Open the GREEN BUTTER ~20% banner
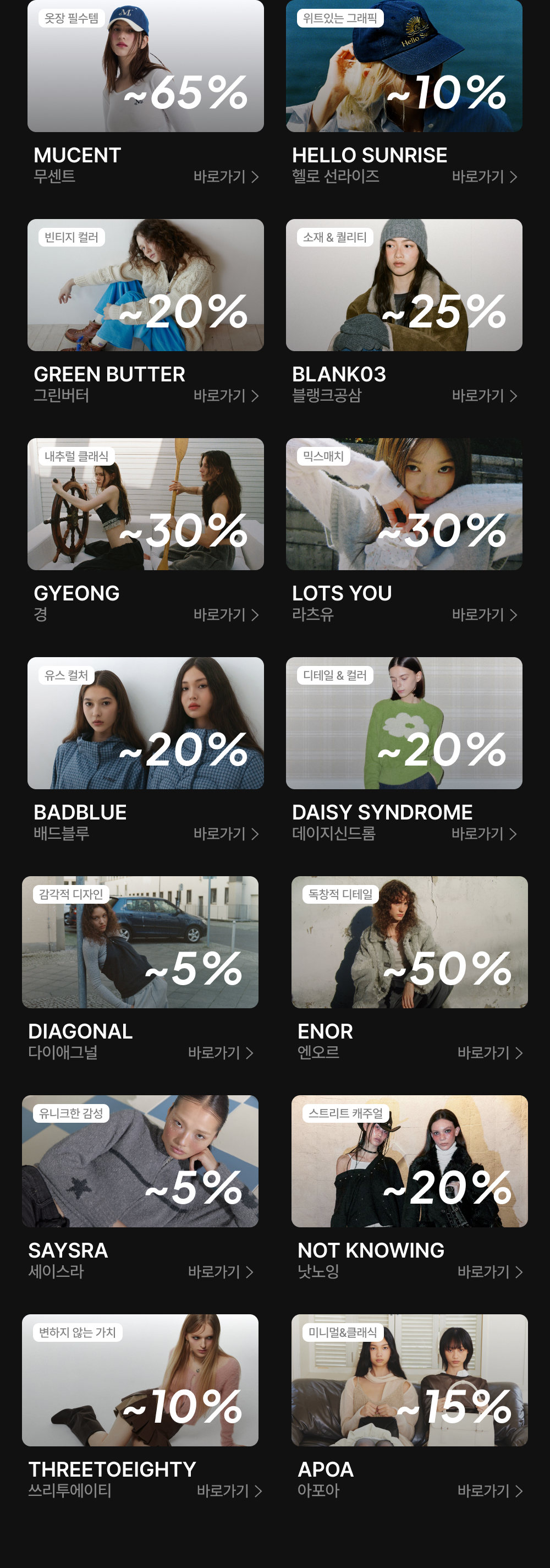550x1568 pixels. [x=145, y=285]
